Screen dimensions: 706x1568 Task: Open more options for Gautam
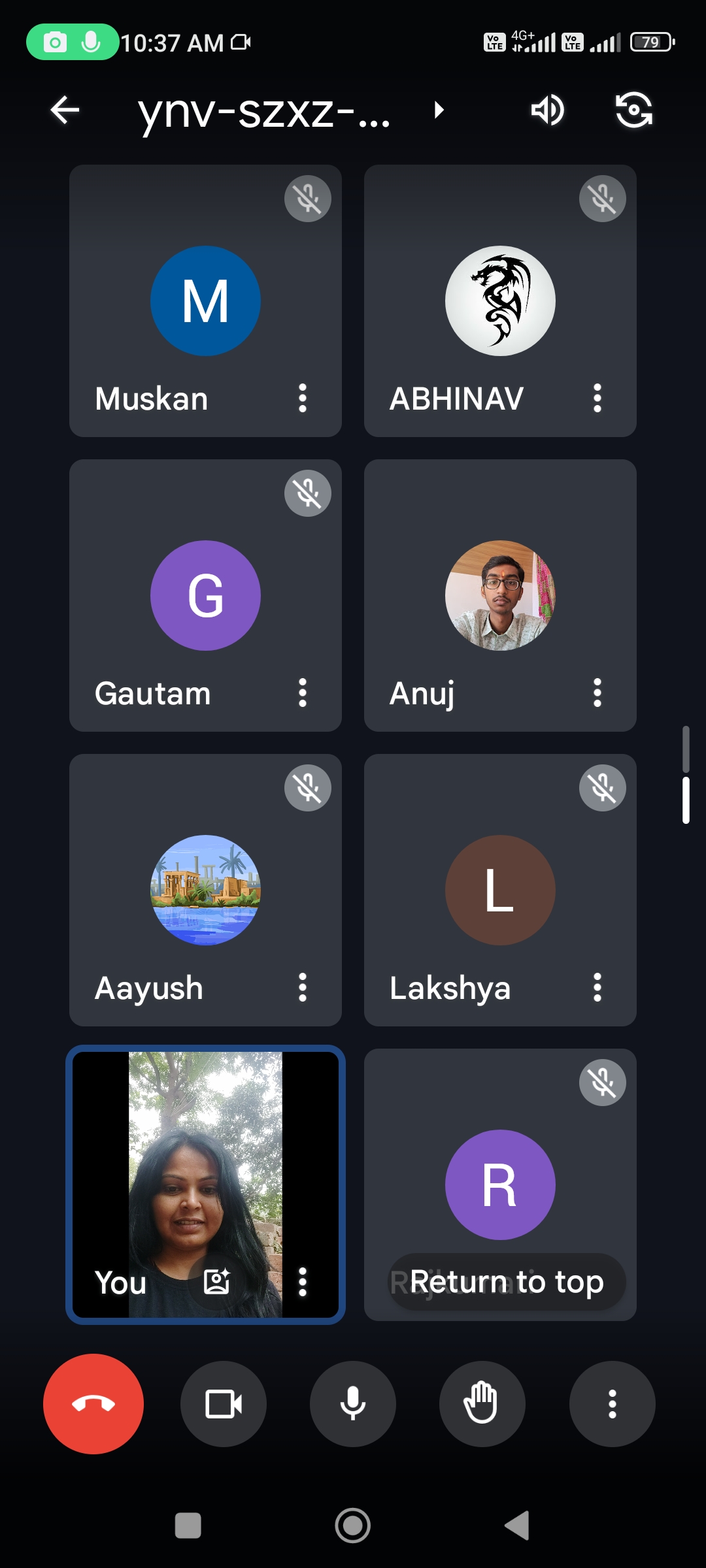[303, 693]
